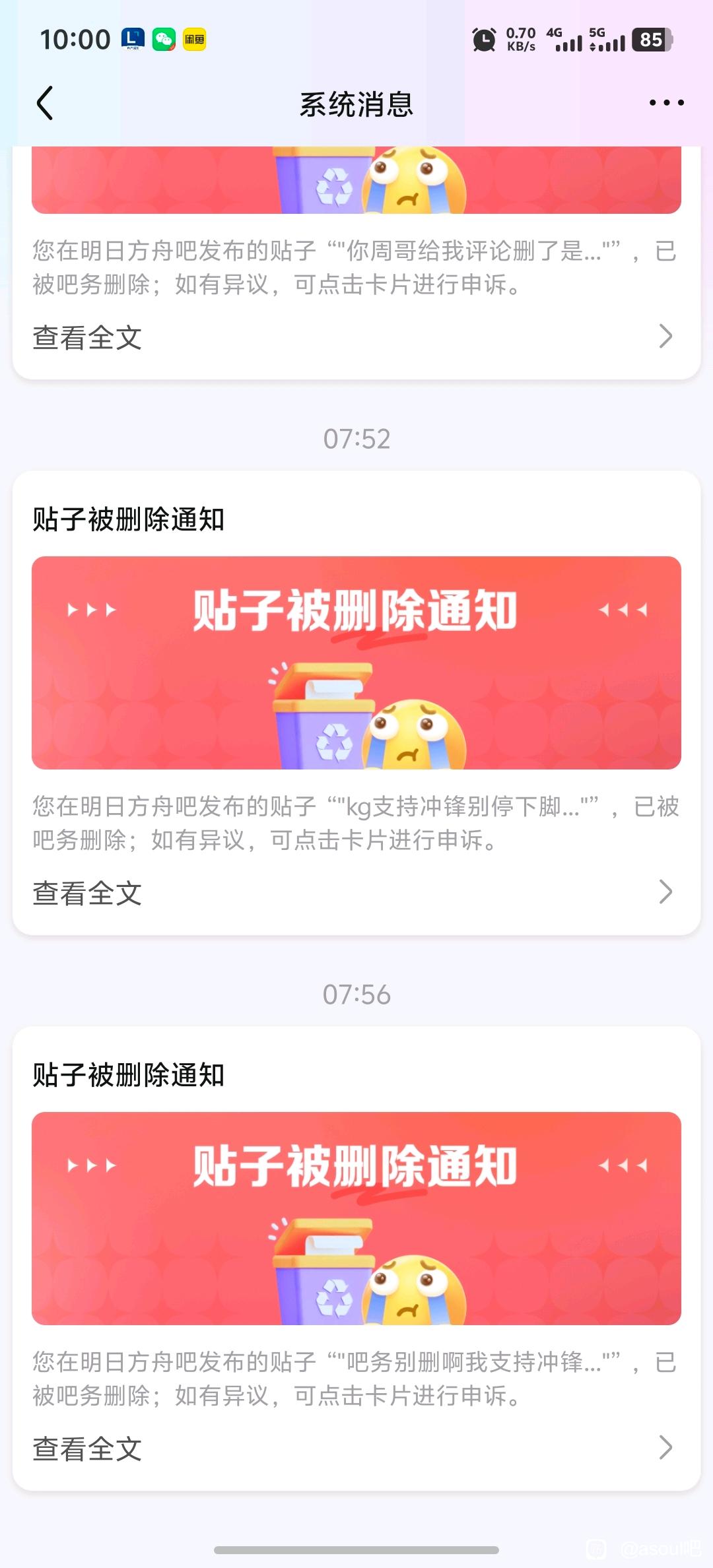This screenshot has width=713, height=1568.
Task: View full text of 吧务别删啊我支持冲锋 notice
Action: pyautogui.click(x=355, y=1449)
